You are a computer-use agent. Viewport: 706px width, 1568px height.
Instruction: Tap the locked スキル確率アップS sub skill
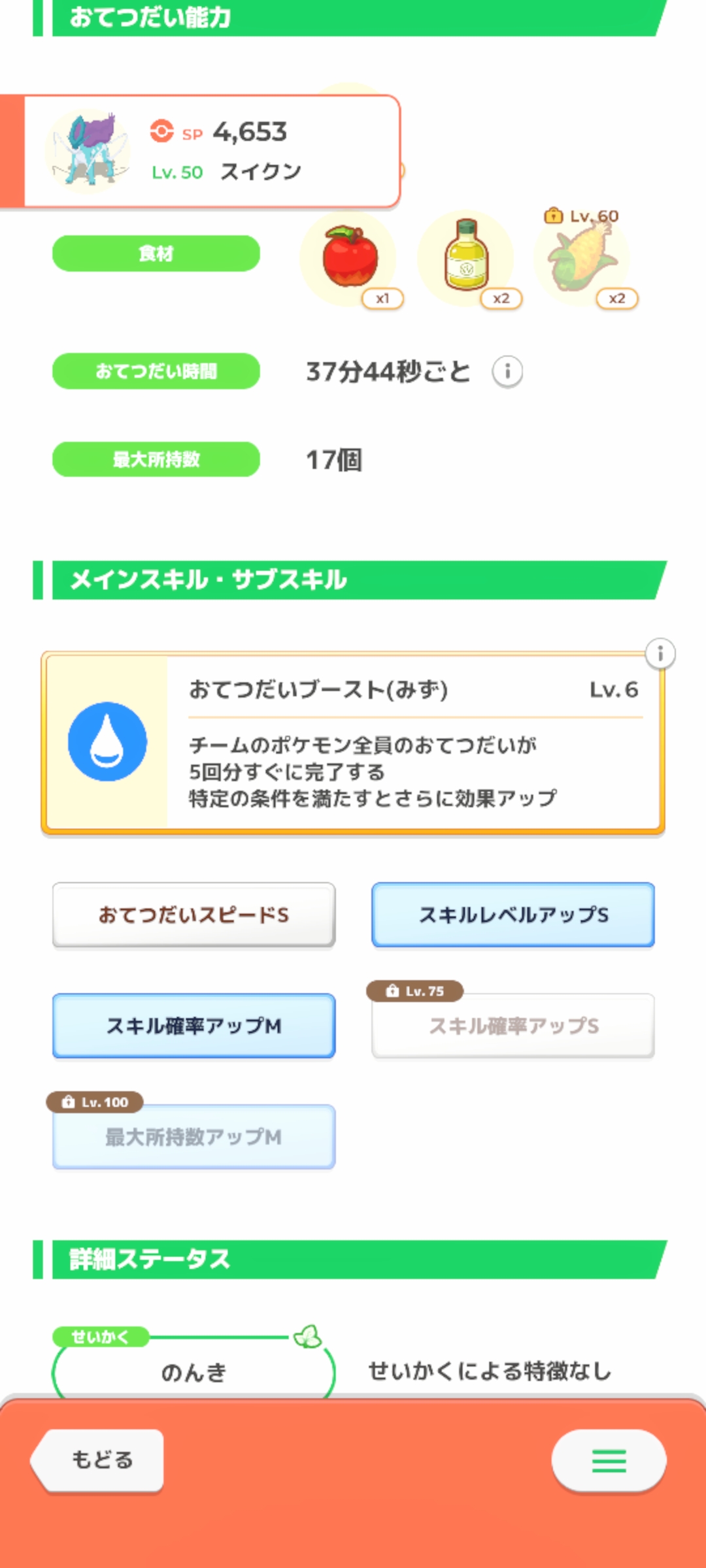[x=513, y=1026]
